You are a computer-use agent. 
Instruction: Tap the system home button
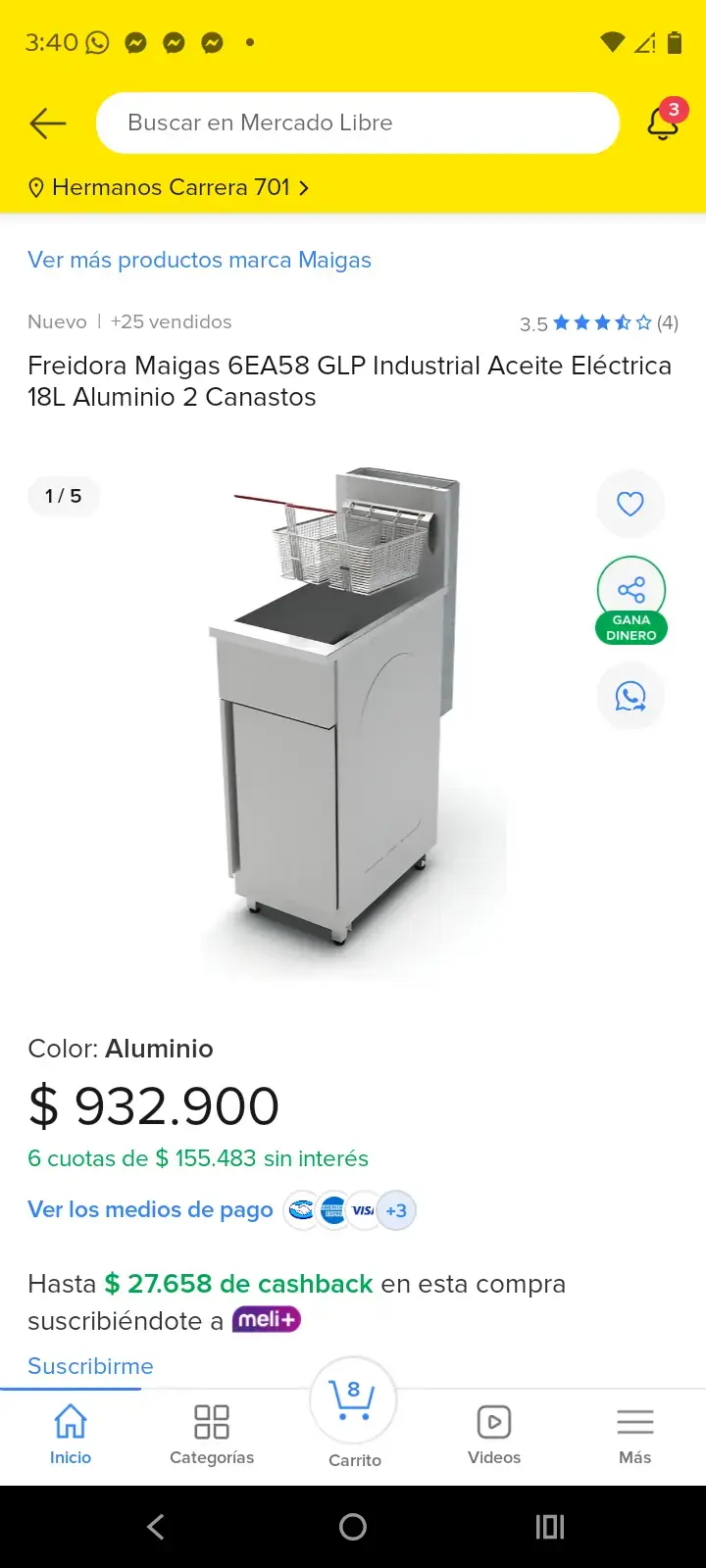tap(353, 1527)
